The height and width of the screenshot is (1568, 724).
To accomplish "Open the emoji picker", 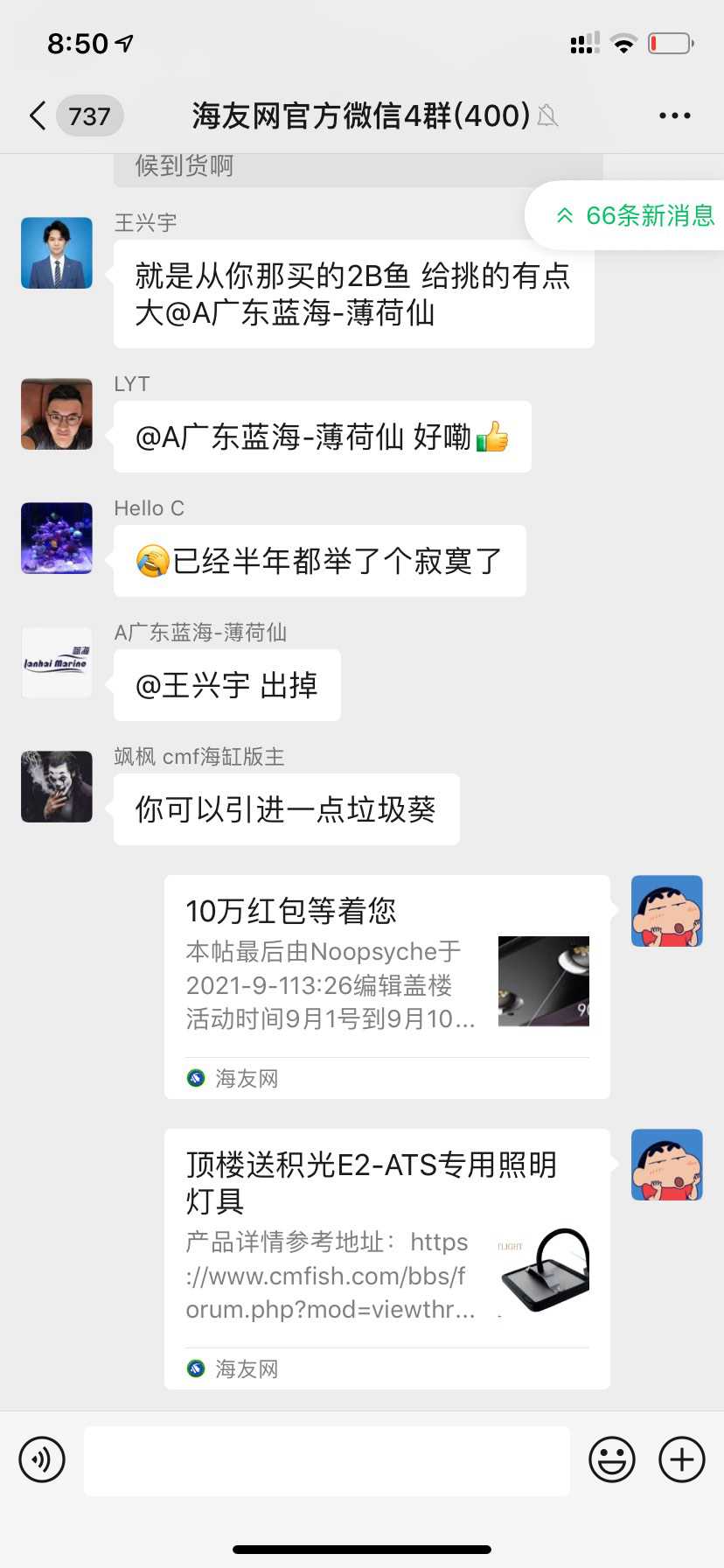I will tap(612, 1459).
